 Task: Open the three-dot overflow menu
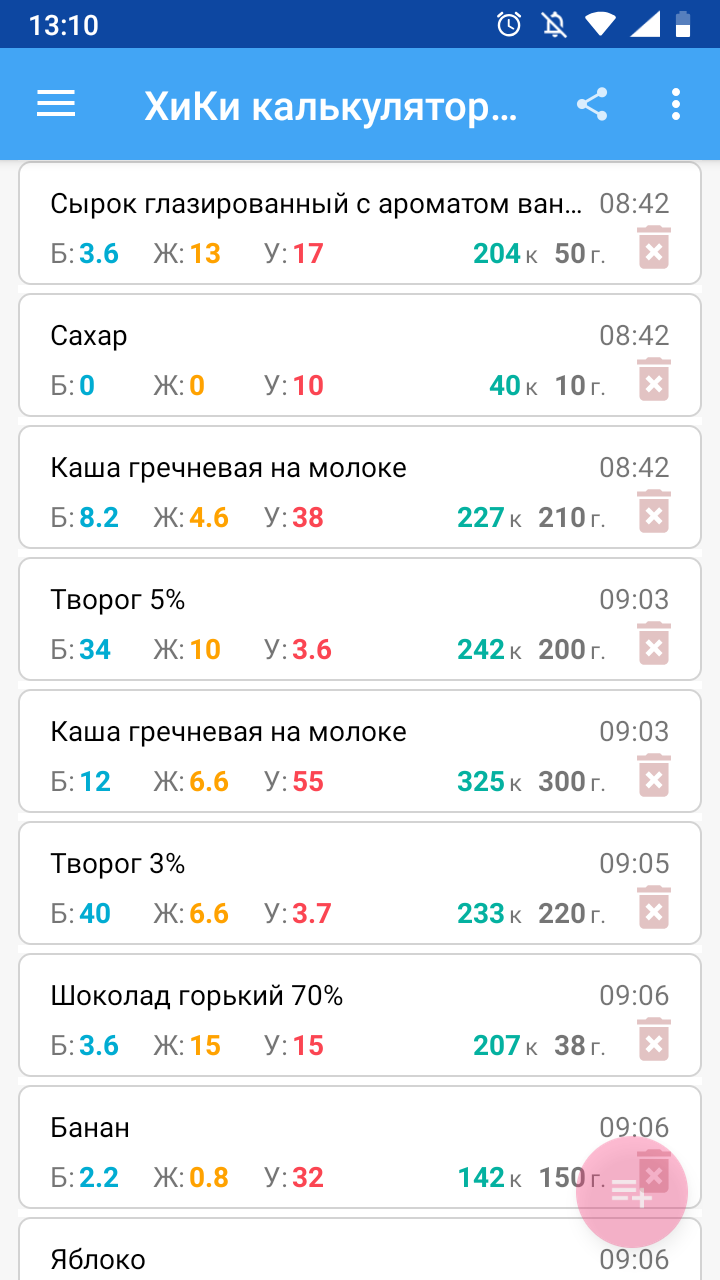point(676,104)
